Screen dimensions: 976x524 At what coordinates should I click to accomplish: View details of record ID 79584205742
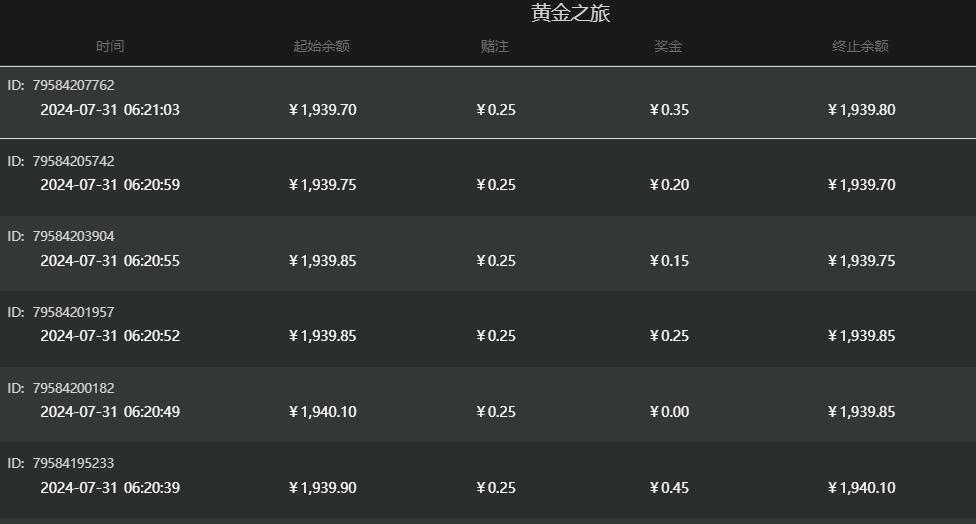click(487, 177)
